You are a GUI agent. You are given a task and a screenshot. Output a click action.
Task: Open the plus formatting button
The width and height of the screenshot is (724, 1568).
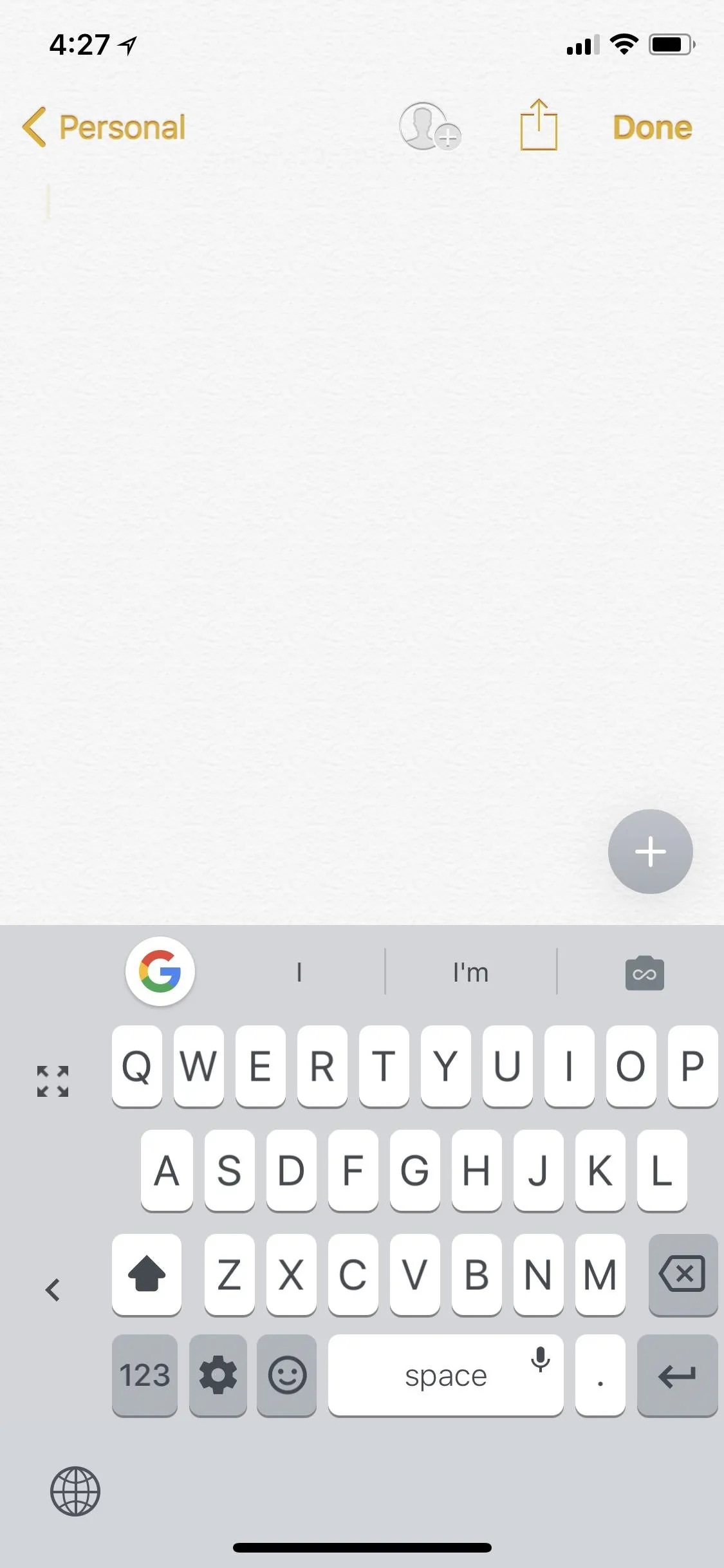tap(650, 851)
